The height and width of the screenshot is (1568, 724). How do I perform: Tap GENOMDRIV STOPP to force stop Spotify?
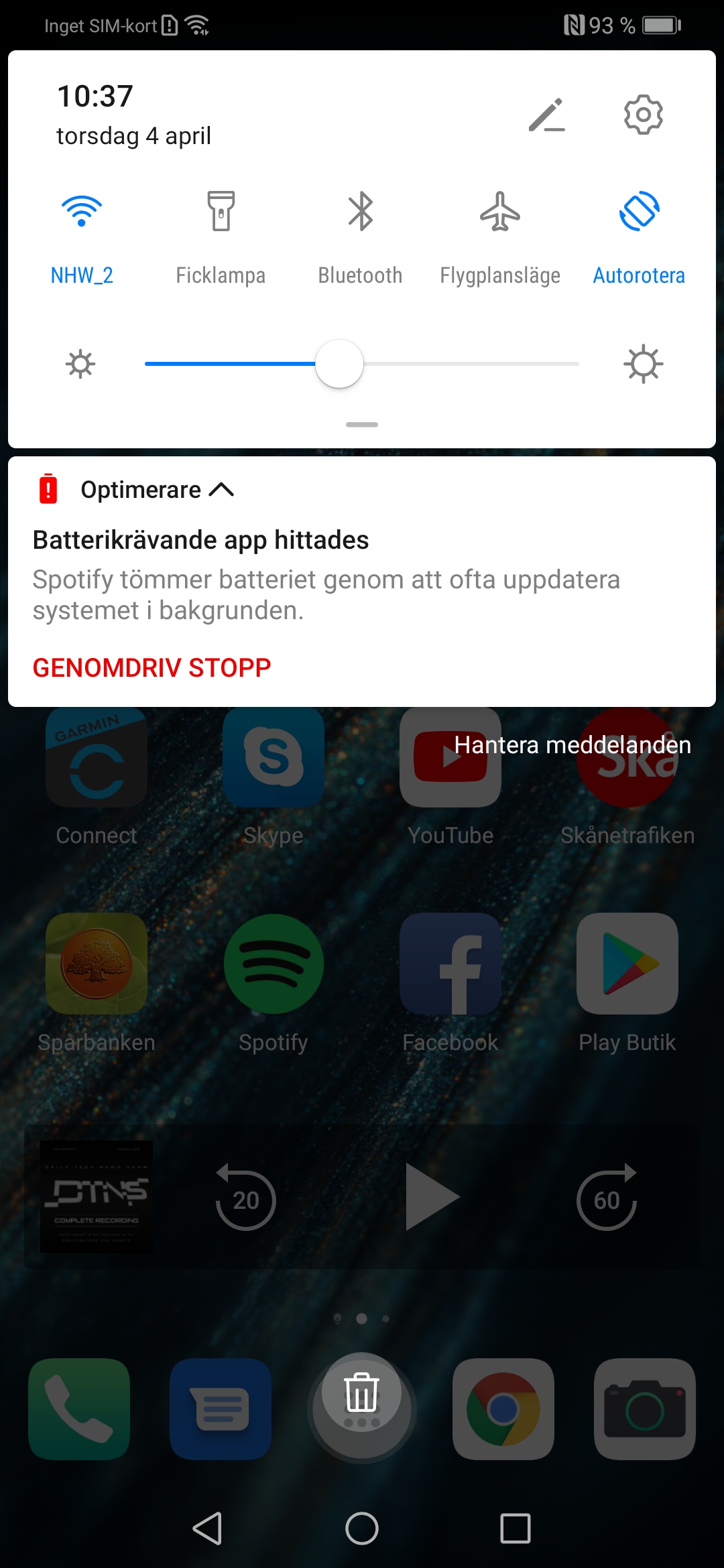pyautogui.click(x=152, y=667)
